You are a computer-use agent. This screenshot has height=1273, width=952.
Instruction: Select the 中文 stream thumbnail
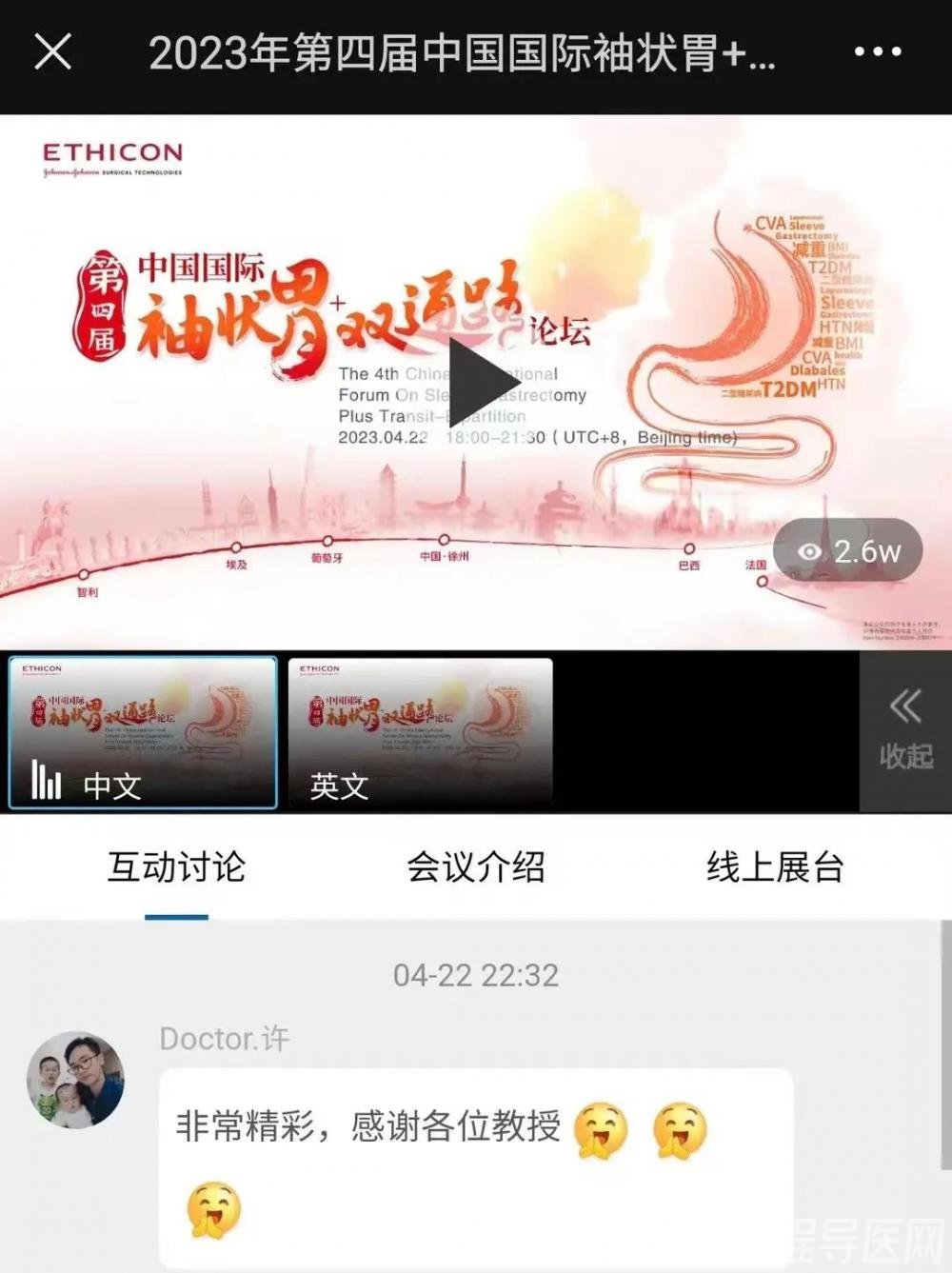(143, 732)
